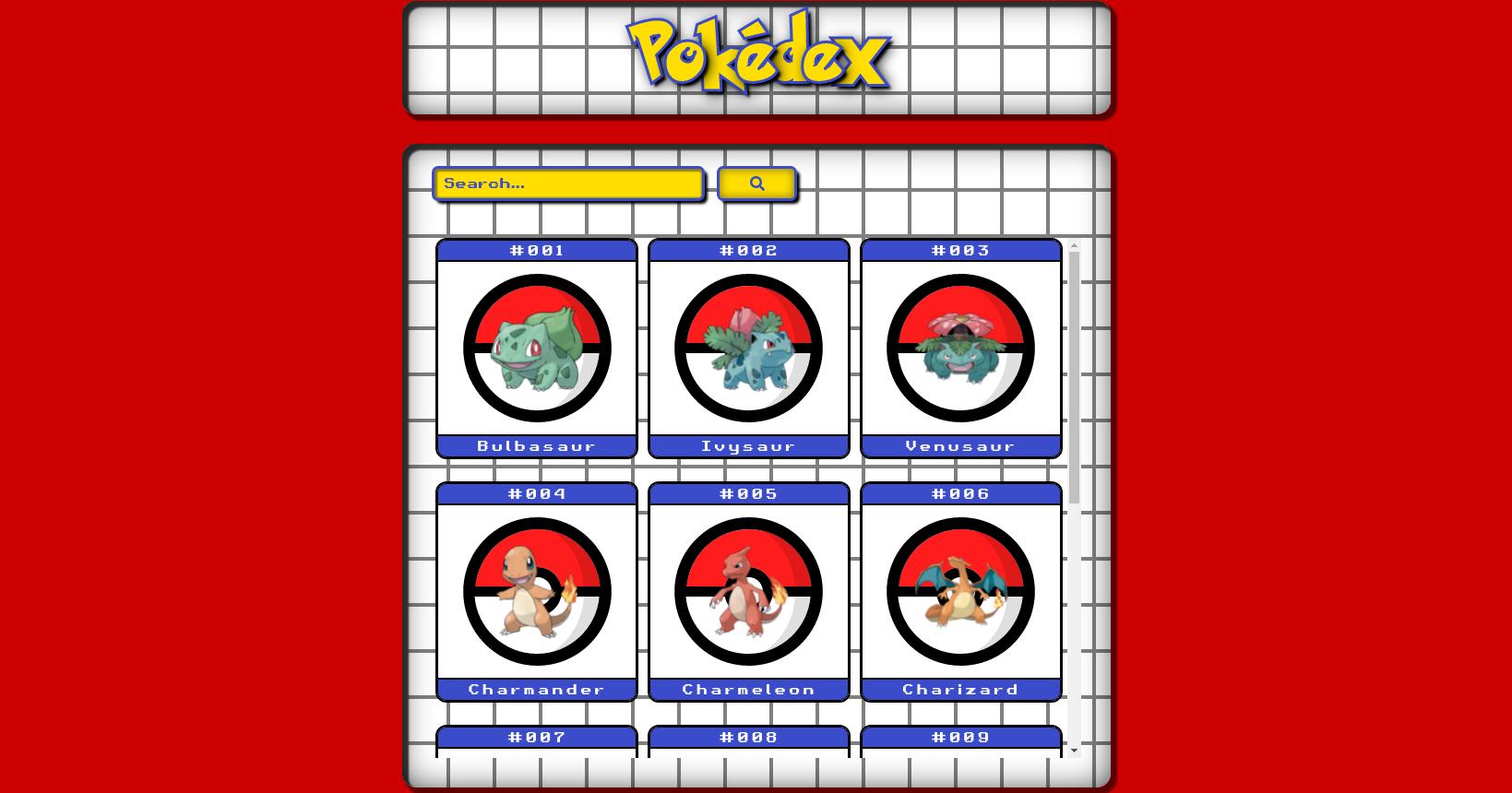View the Venusaur entry

pyautogui.click(x=960, y=349)
